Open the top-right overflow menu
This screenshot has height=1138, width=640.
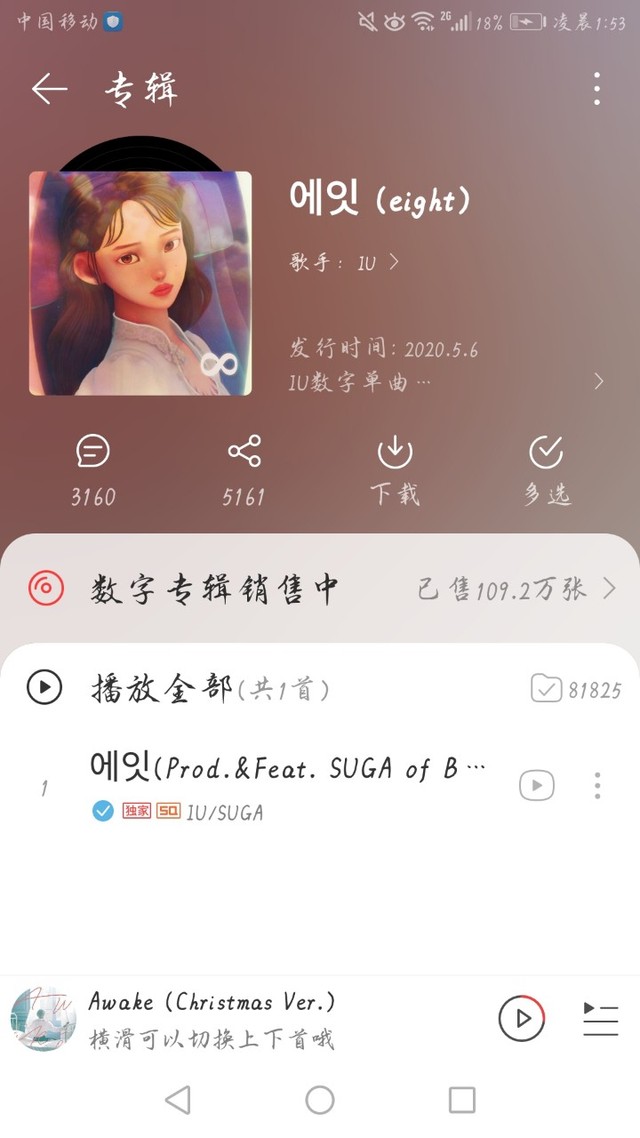(597, 89)
